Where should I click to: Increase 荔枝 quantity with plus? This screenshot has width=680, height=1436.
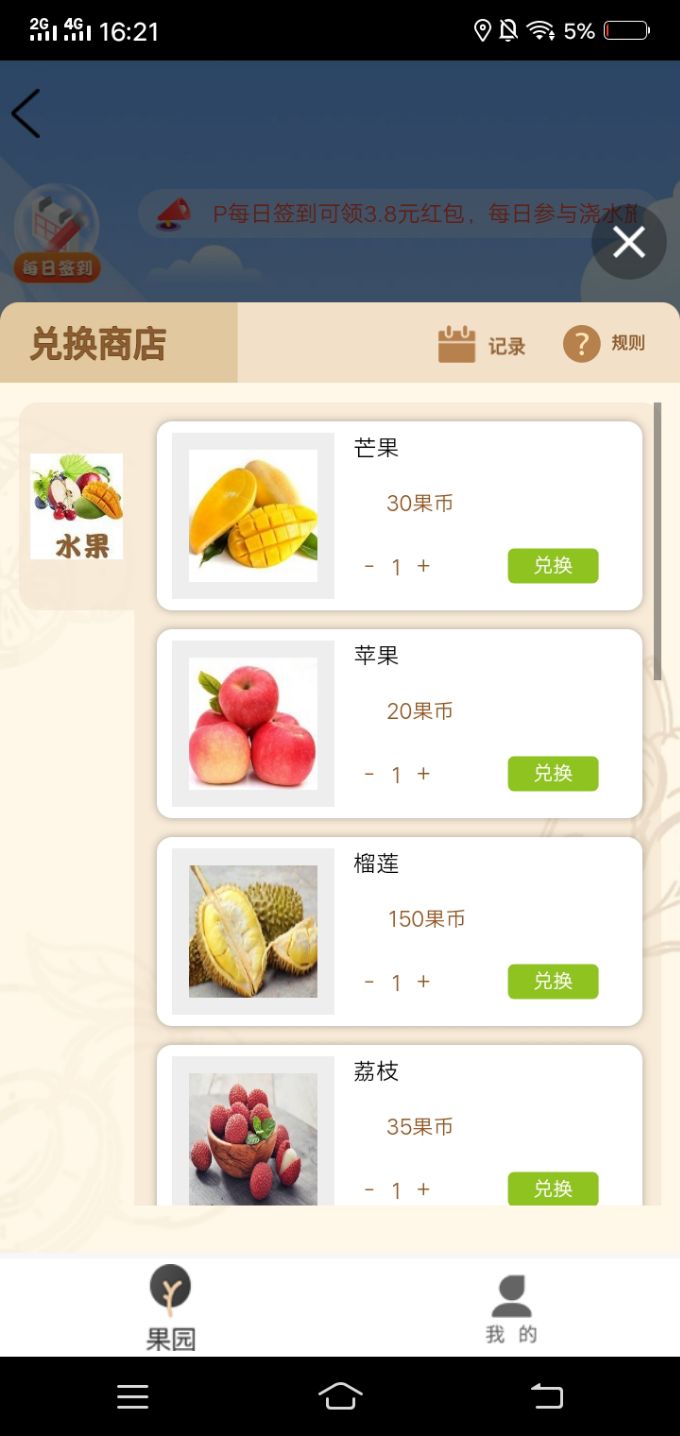[423, 1189]
